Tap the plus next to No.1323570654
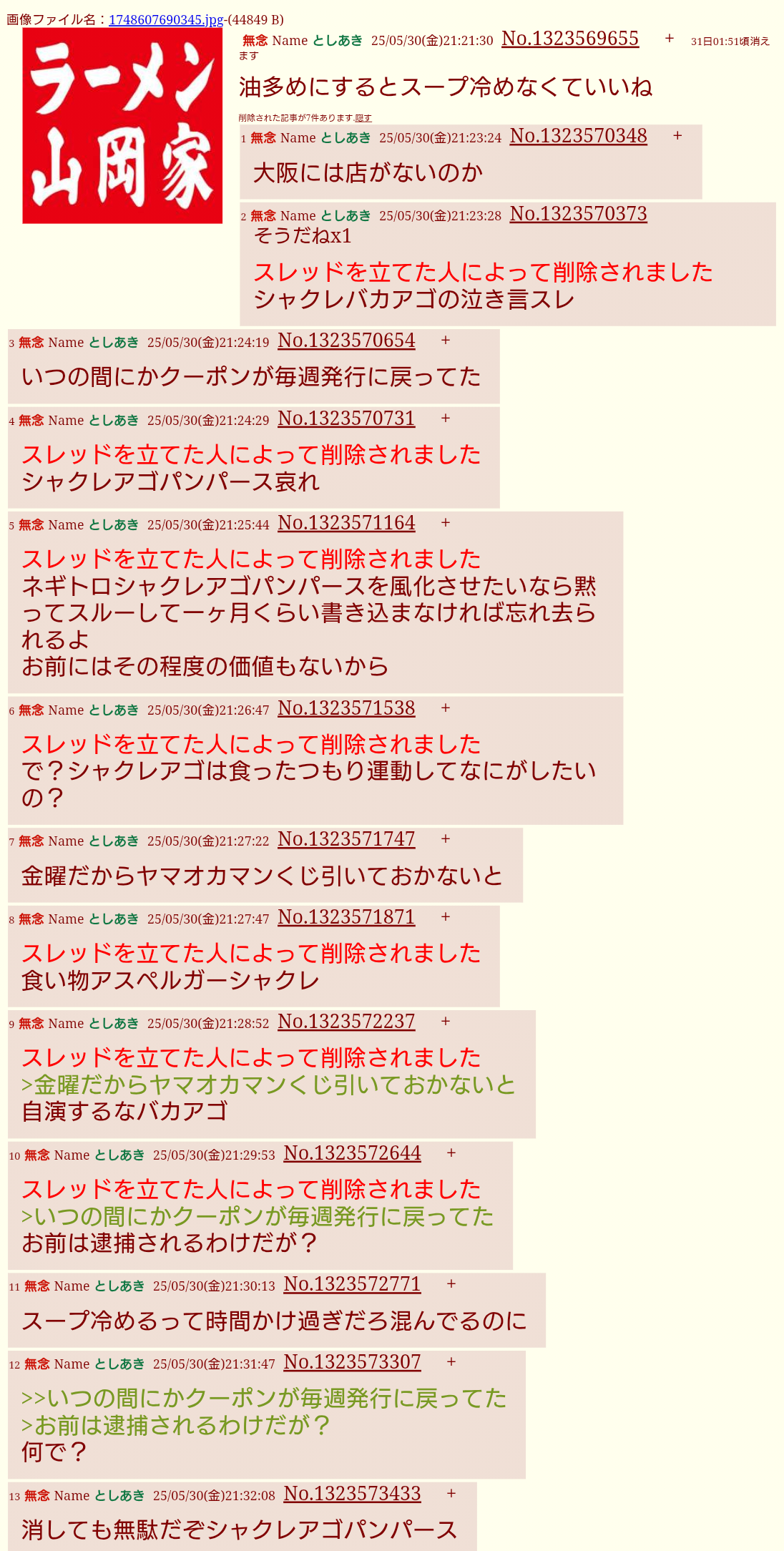 coord(446,340)
